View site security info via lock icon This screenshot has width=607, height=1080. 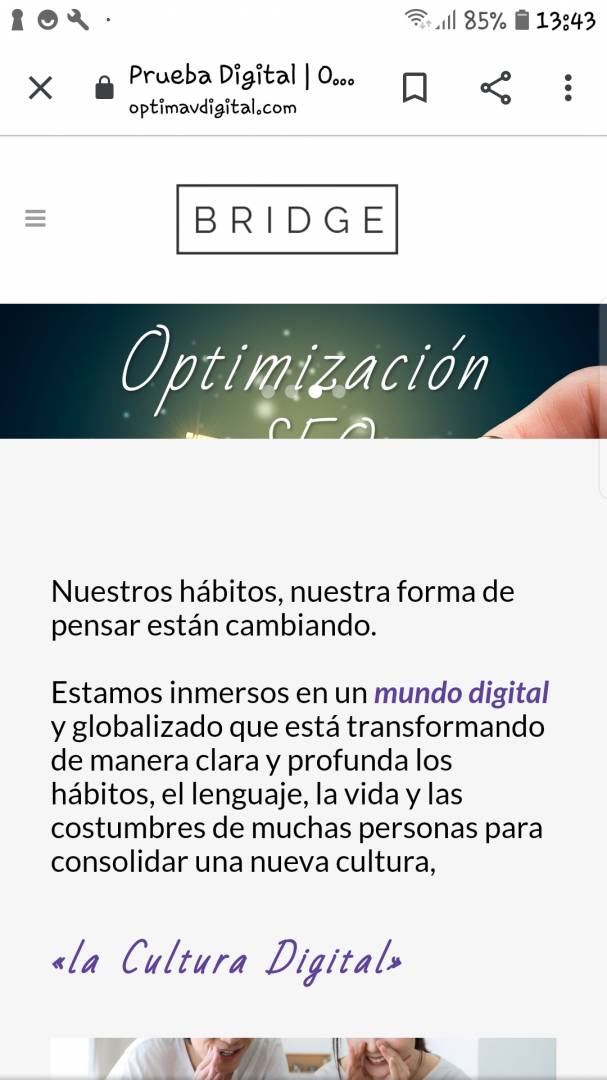point(104,88)
